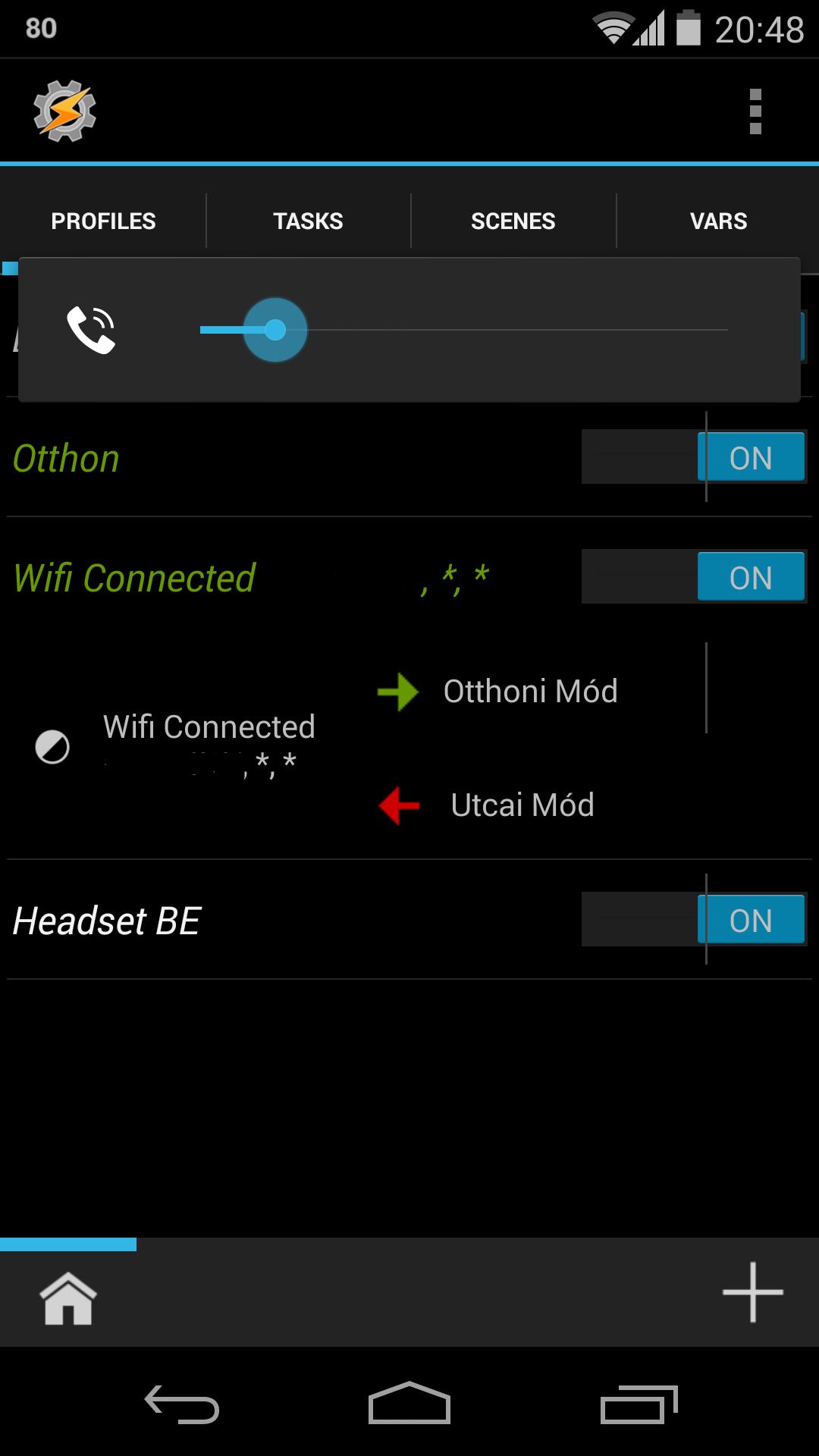This screenshot has height=1456, width=819.
Task: Go back using the navigation bar
Action: point(182,1404)
